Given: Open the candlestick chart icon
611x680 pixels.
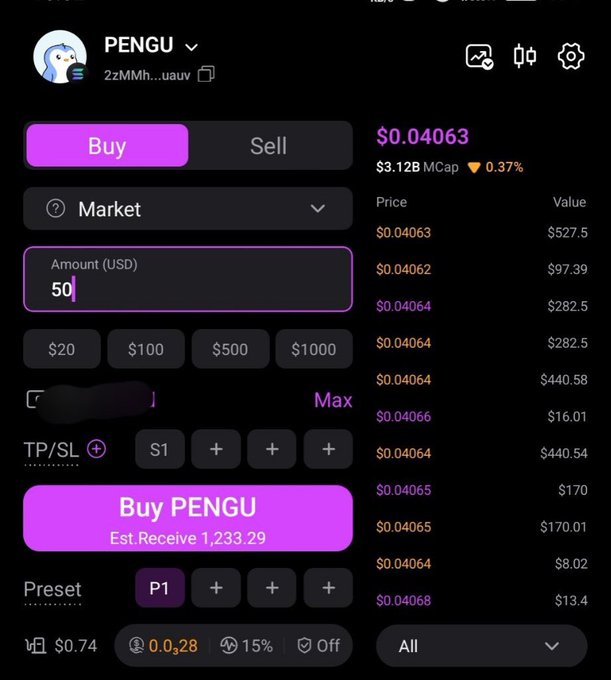Looking at the screenshot, I should point(525,56).
